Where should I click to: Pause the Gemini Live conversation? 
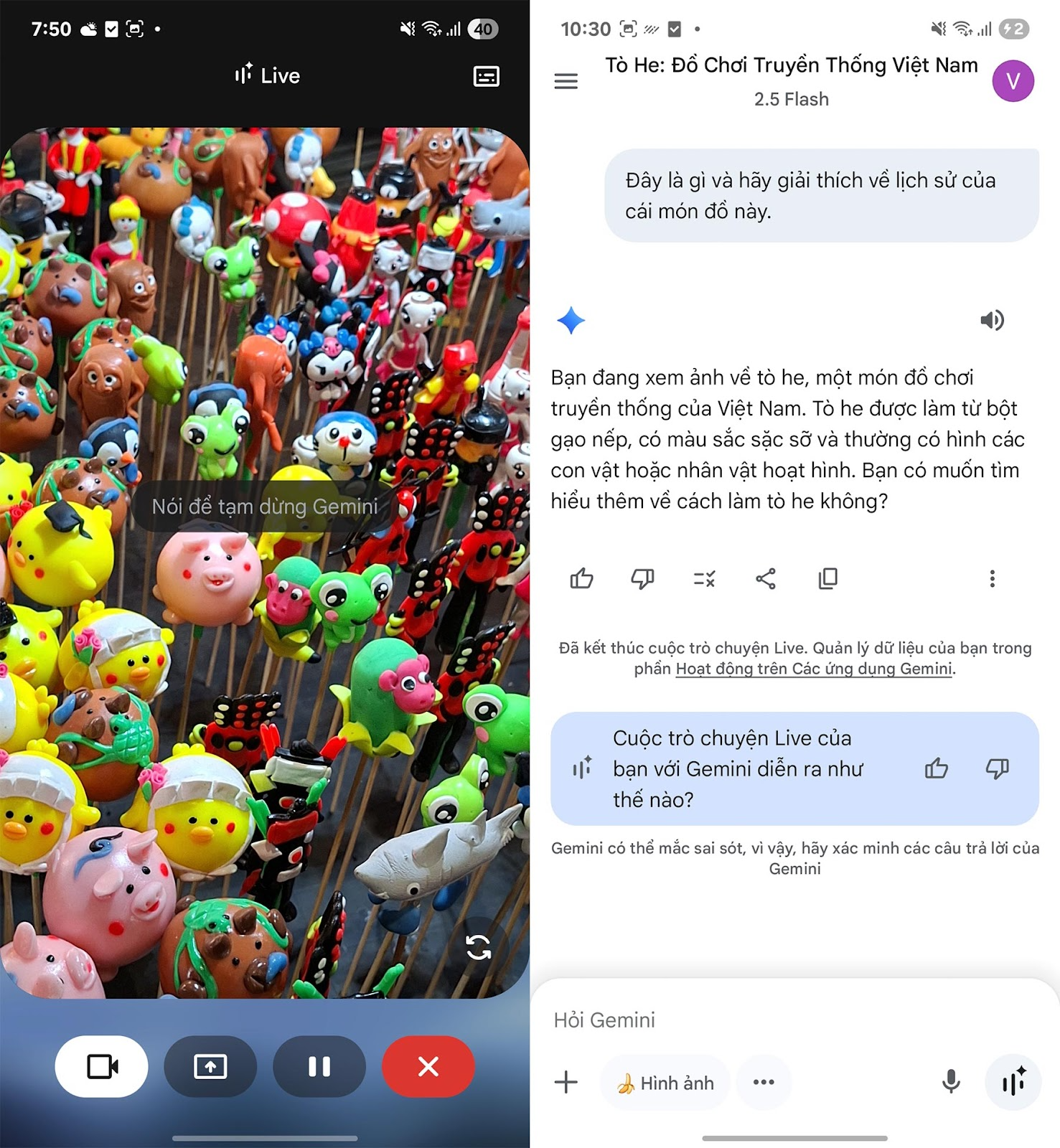click(319, 1066)
